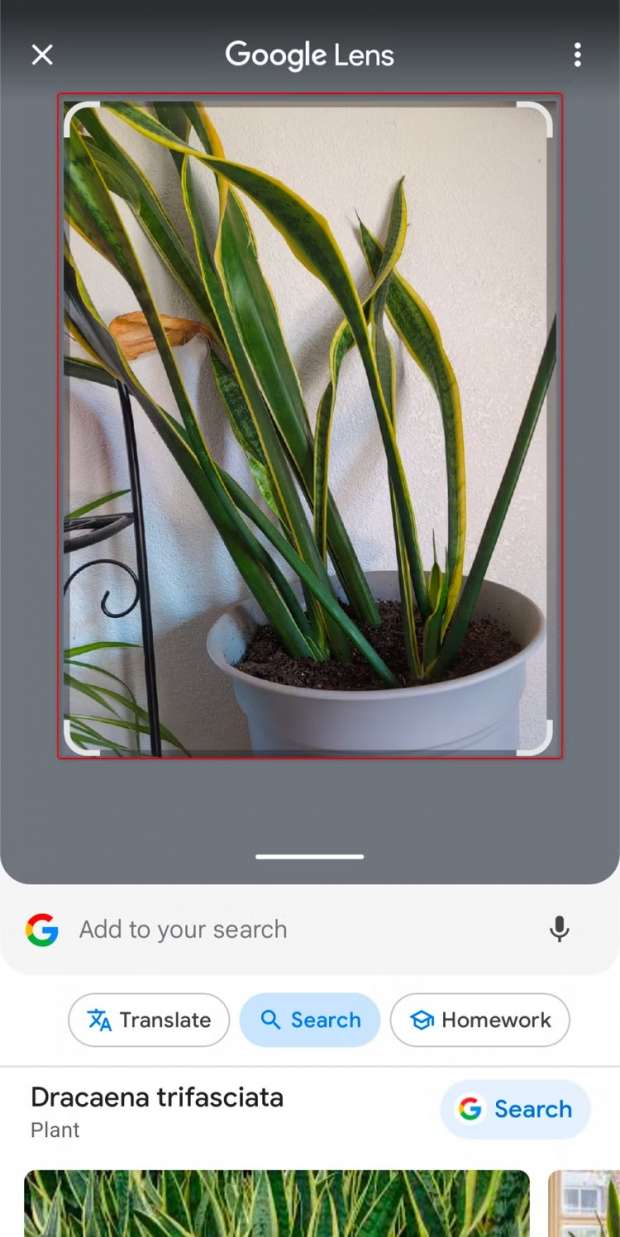This screenshot has width=620, height=1237.
Task: Close Google Lens
Action: point(42,55)
